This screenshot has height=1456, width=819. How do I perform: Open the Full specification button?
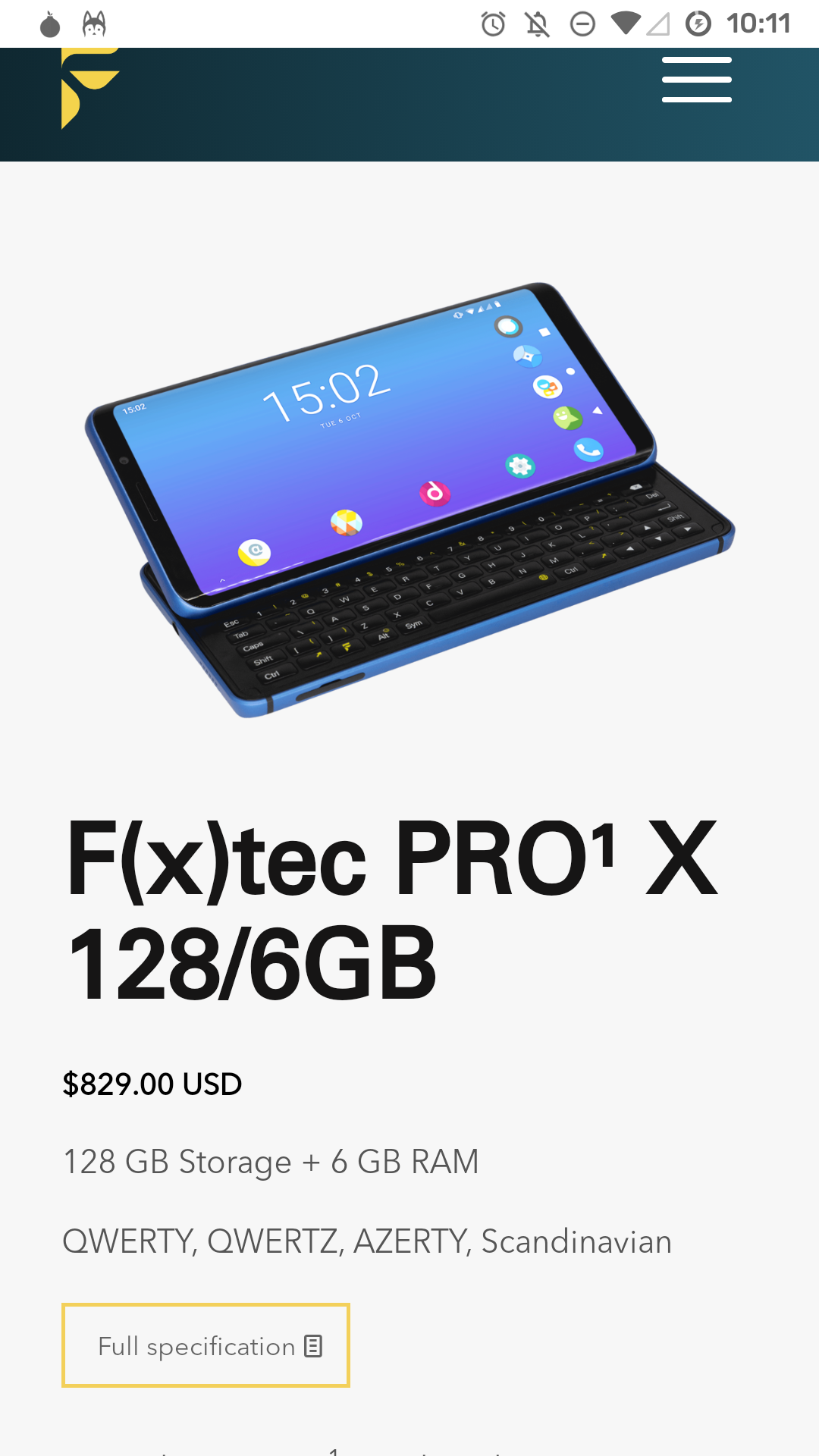[206, 1345]
